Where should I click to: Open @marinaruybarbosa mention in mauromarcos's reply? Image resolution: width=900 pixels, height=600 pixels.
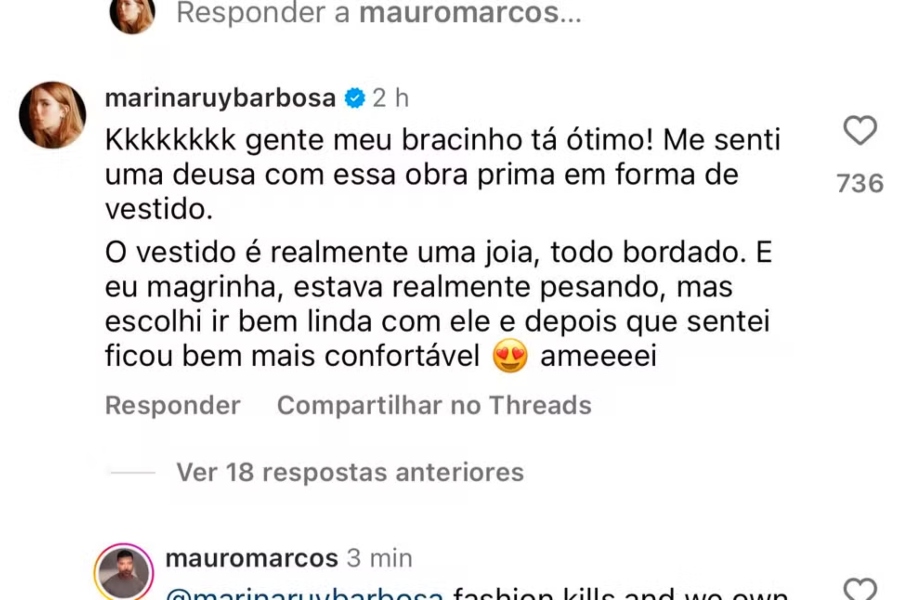(305, 592)
